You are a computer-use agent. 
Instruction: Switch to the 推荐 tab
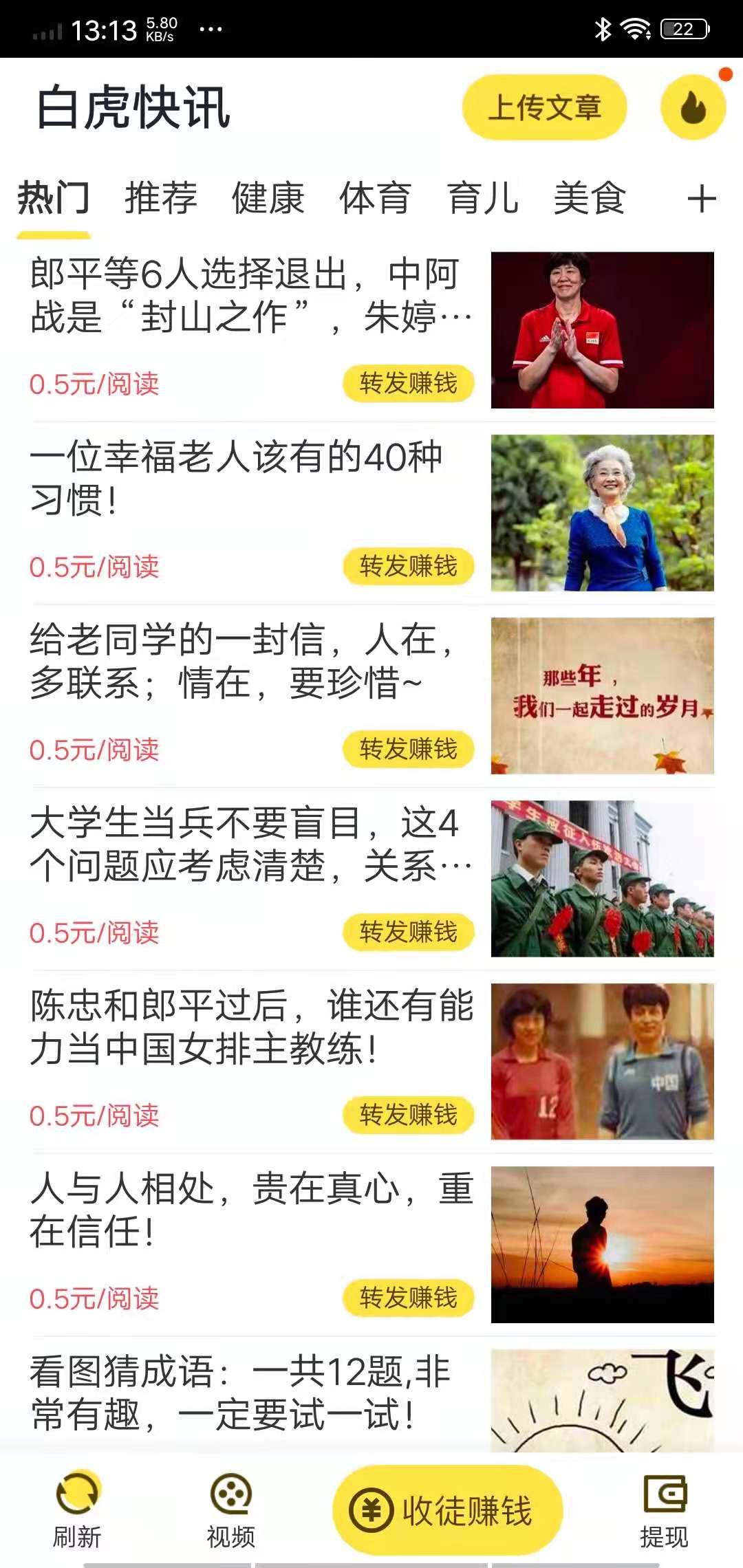click(160, 199)
